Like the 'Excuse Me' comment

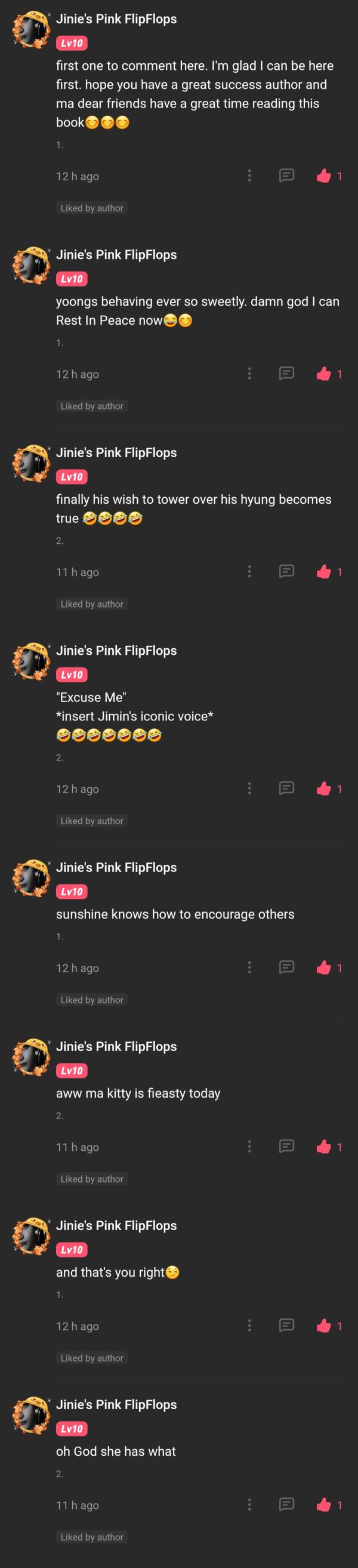click(324, 788)
